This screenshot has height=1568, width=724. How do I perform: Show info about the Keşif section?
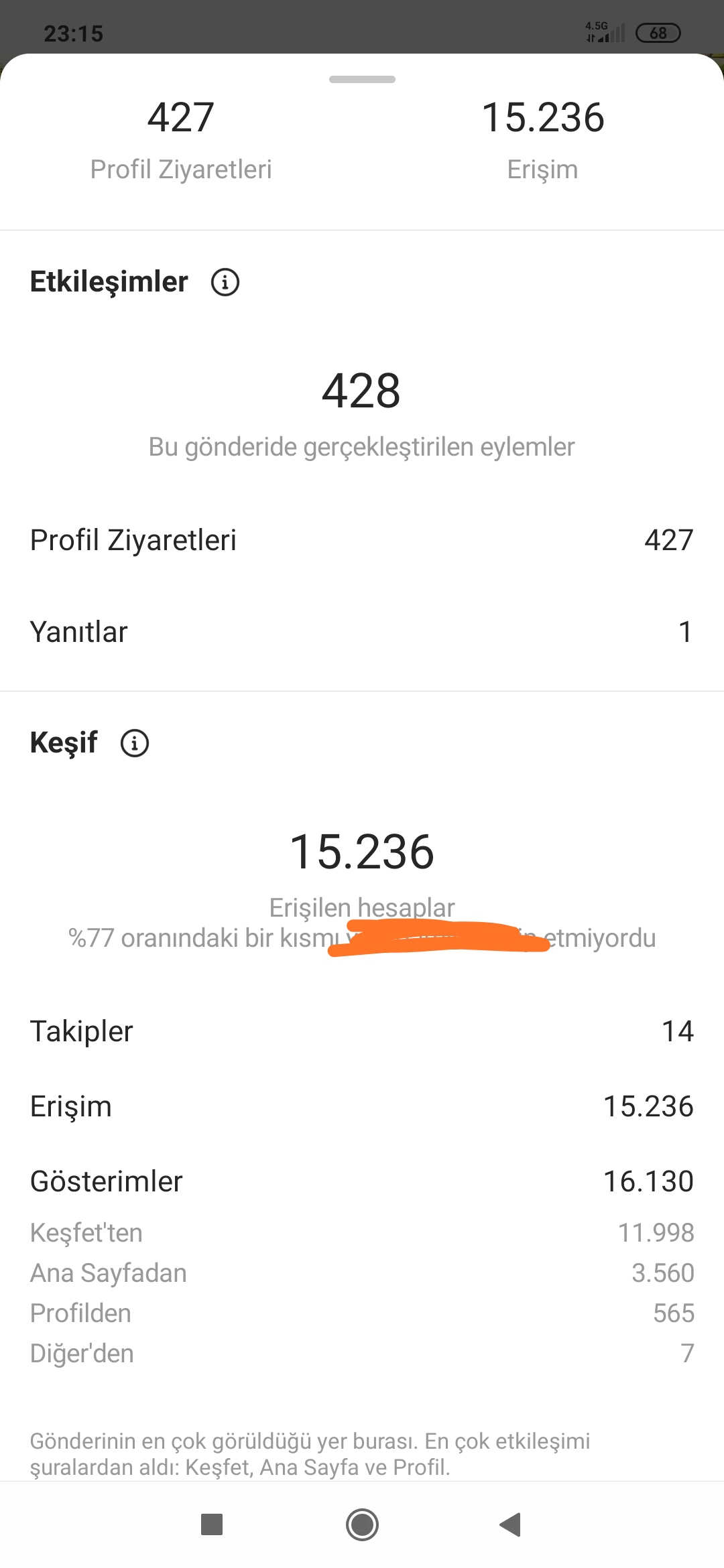pyautogui.click(x=135, y=743)
